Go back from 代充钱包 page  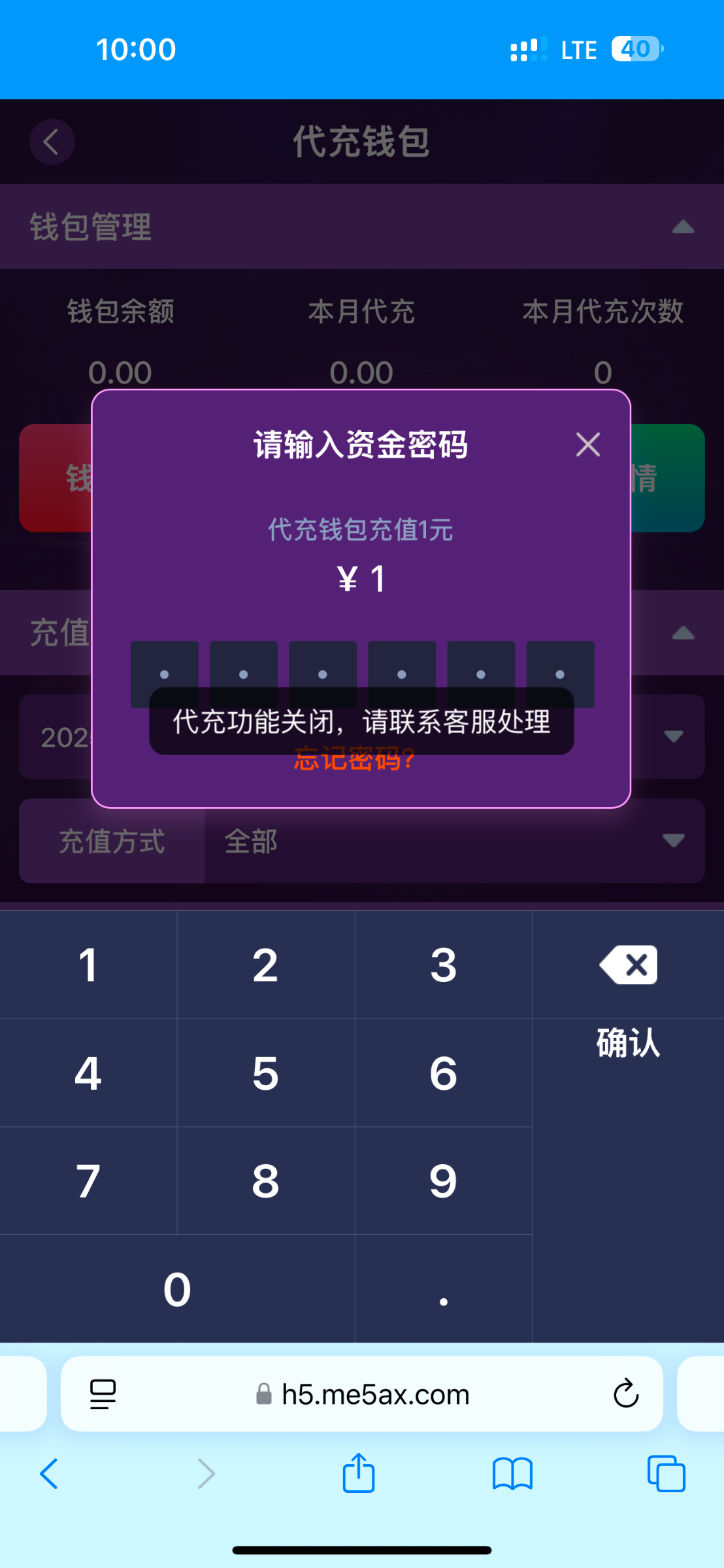(52, 142)
